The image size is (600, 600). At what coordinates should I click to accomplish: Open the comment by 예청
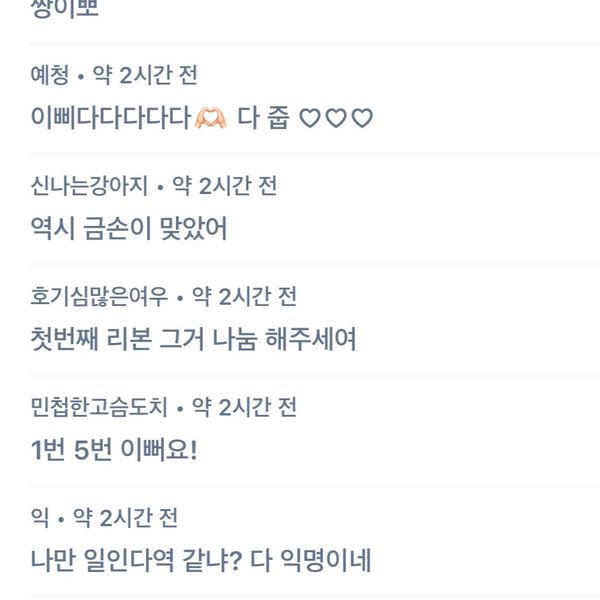[x=200, y=118]
